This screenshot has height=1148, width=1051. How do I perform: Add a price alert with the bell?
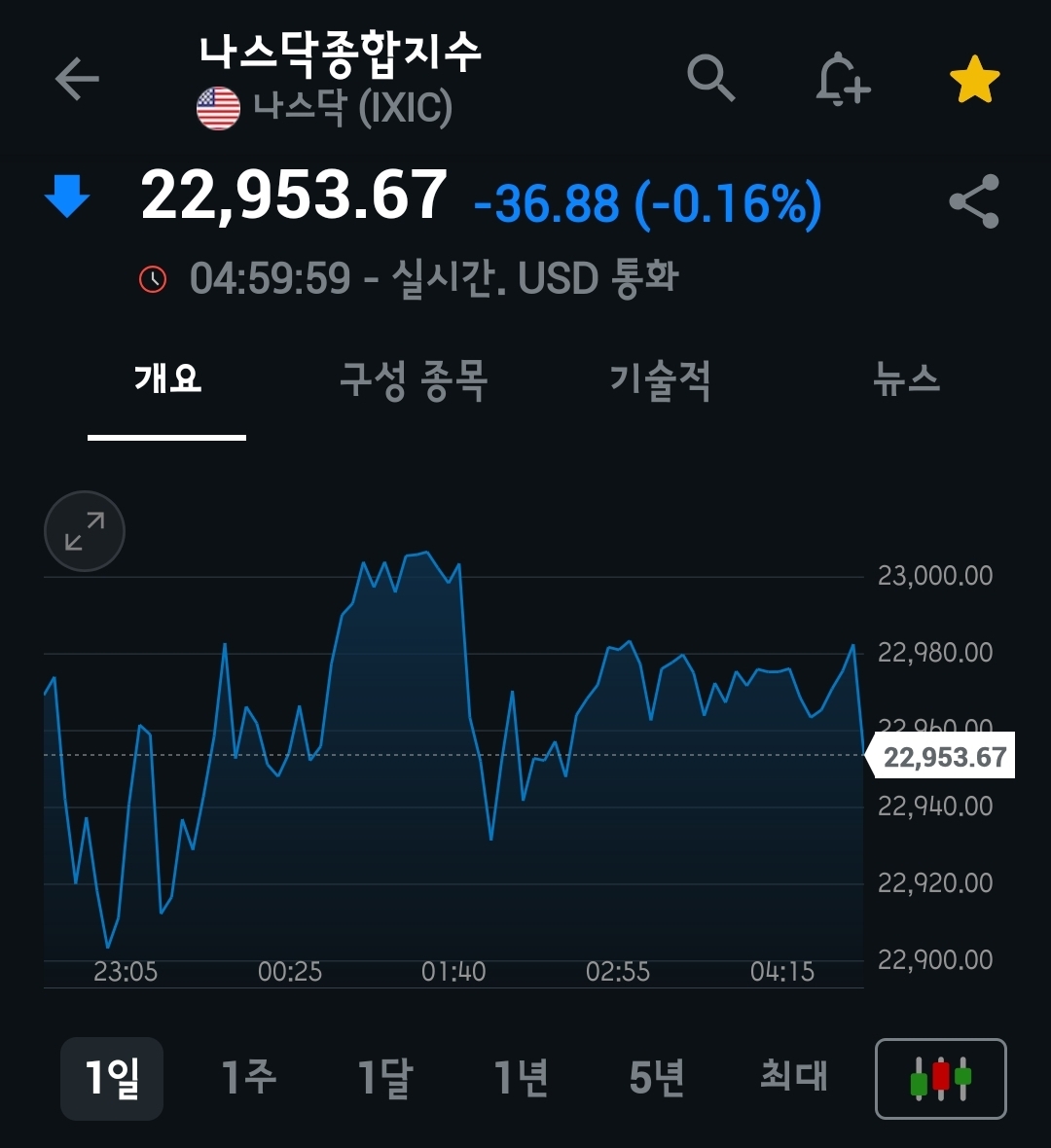click(842, 79)
